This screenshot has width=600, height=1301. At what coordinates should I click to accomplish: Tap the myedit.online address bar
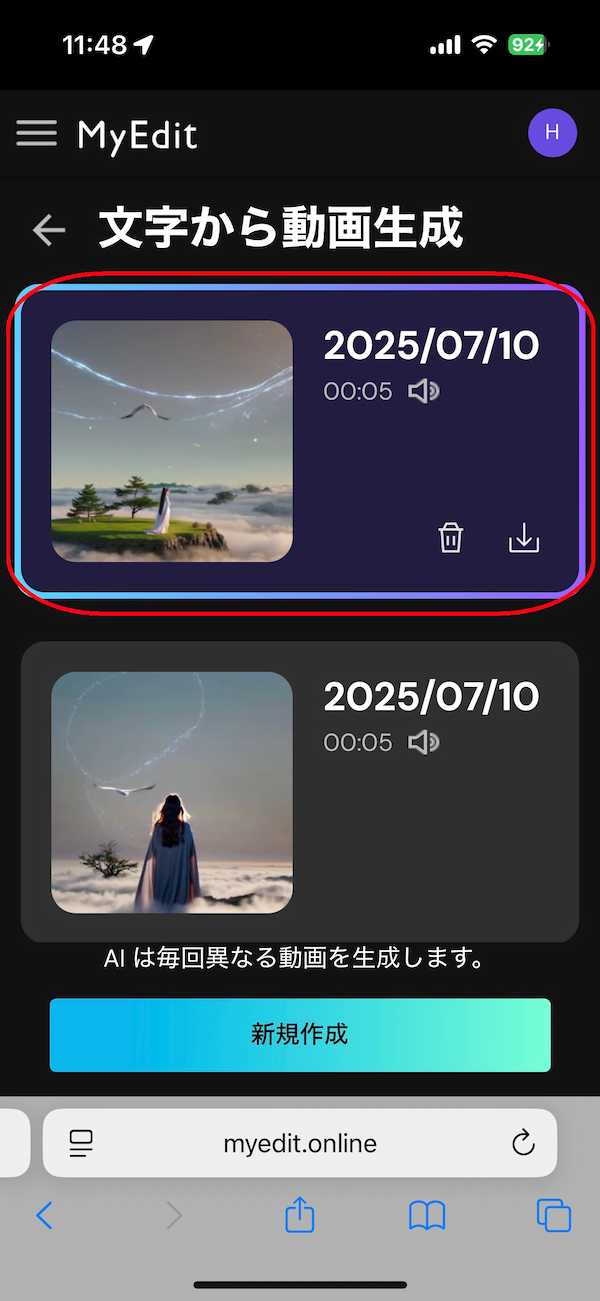coord(300,1143)
